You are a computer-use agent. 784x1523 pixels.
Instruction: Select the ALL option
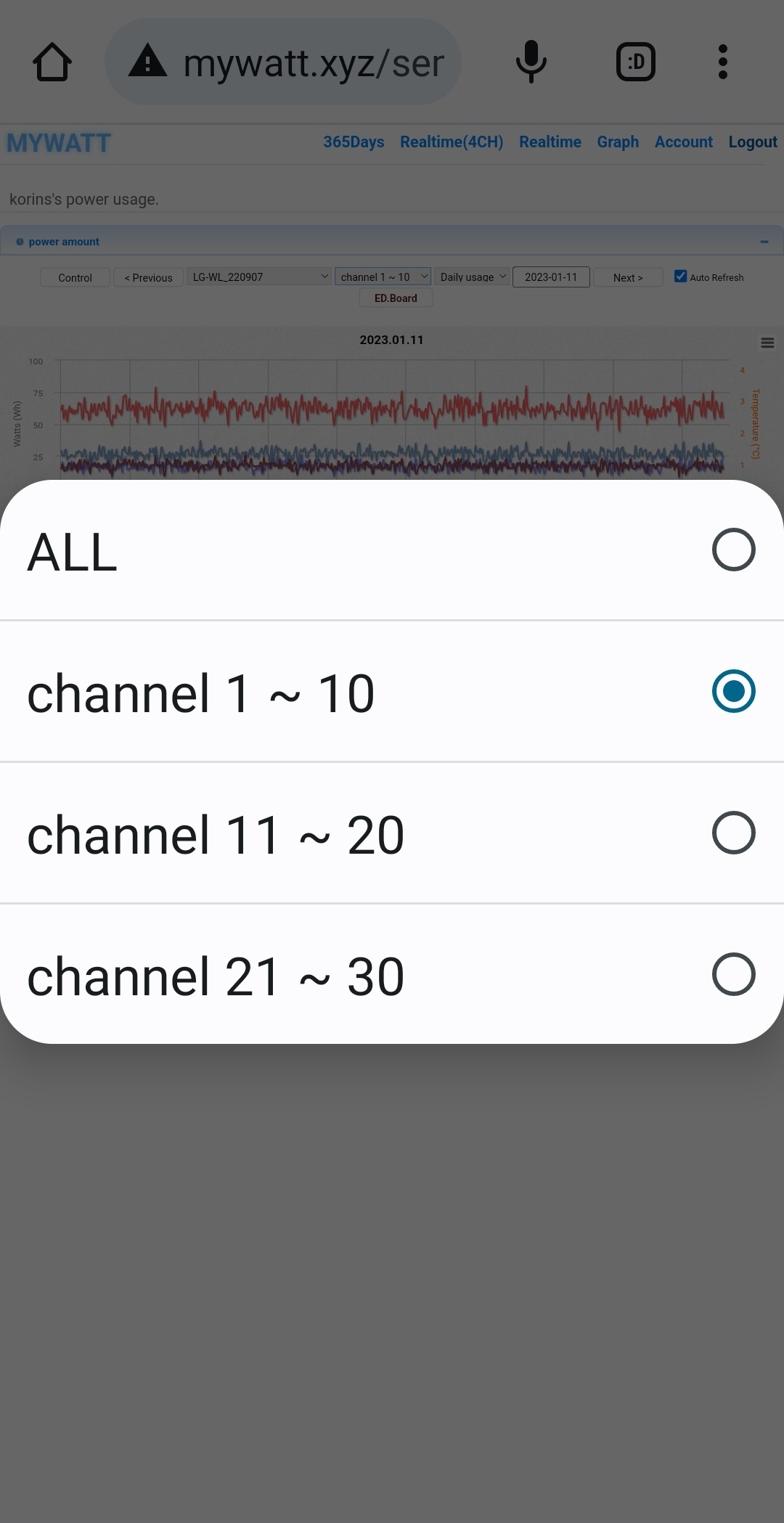[x=392, y=550]
